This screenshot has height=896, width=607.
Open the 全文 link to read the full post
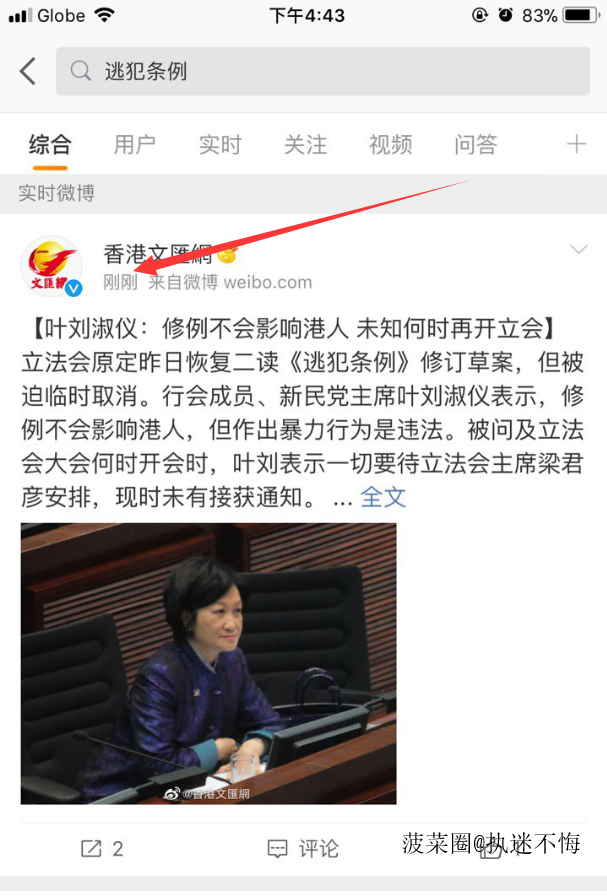point(383,497)
